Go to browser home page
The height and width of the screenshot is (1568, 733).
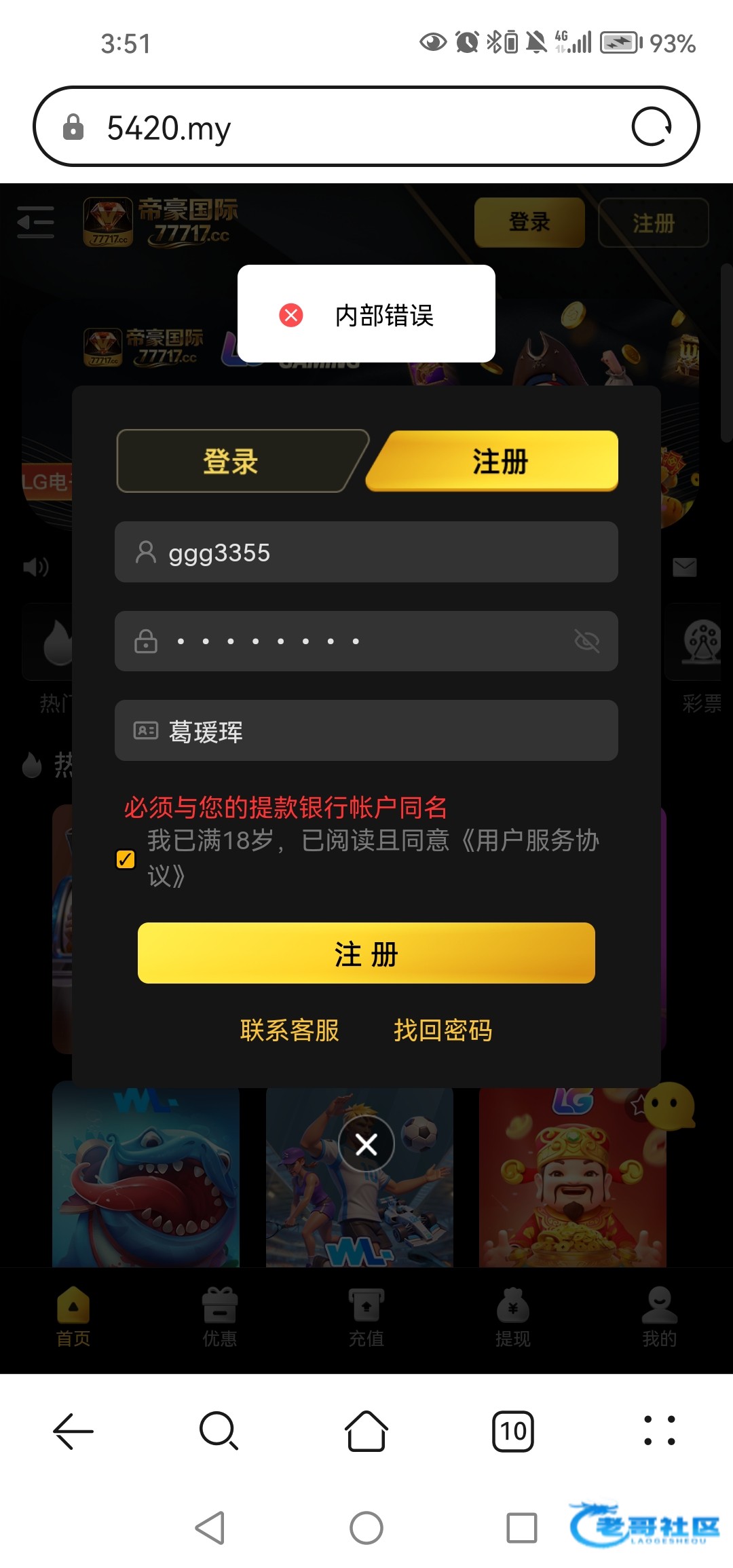coord(366,1431)
